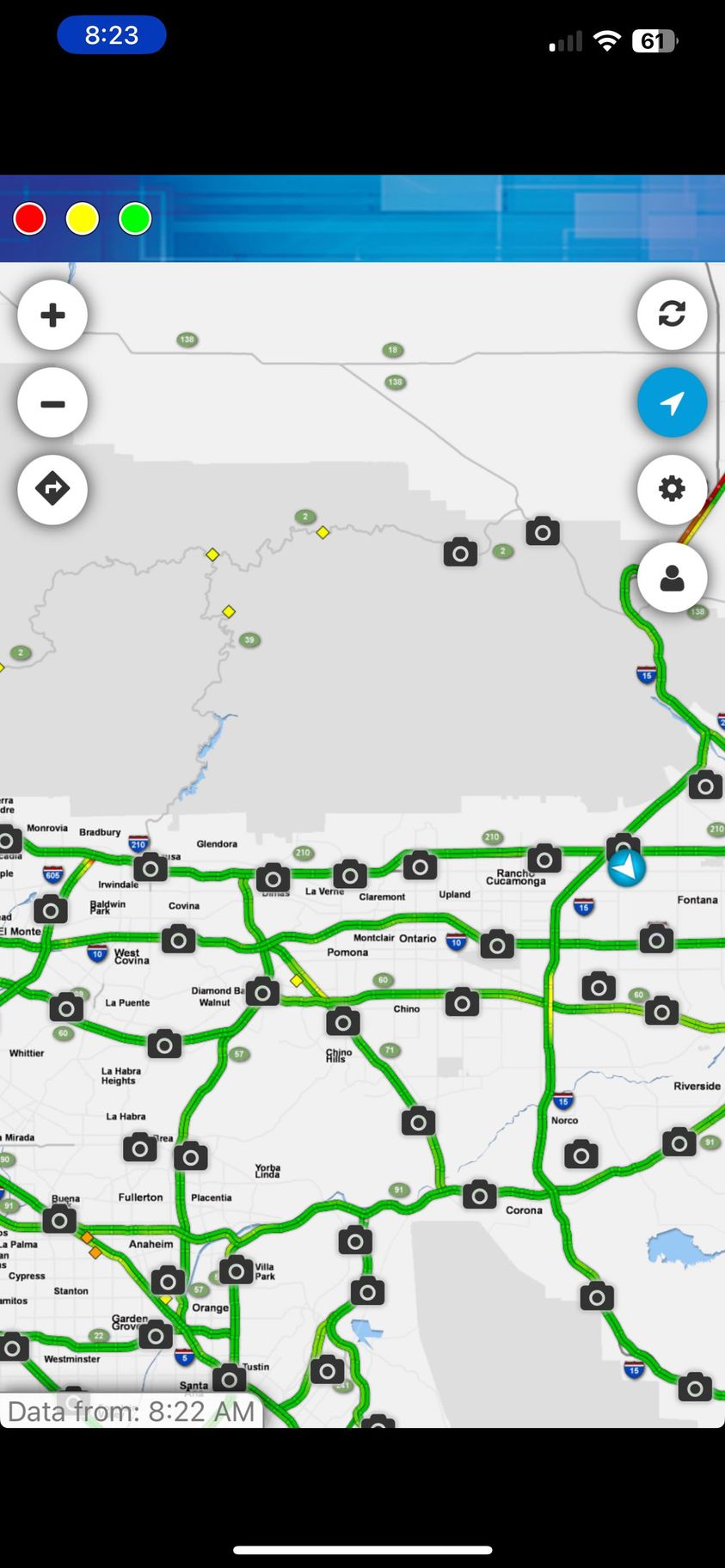Open traffic camera near Chino
725x1568 pixels.
pyautogui.click(x=461, y=1001)
